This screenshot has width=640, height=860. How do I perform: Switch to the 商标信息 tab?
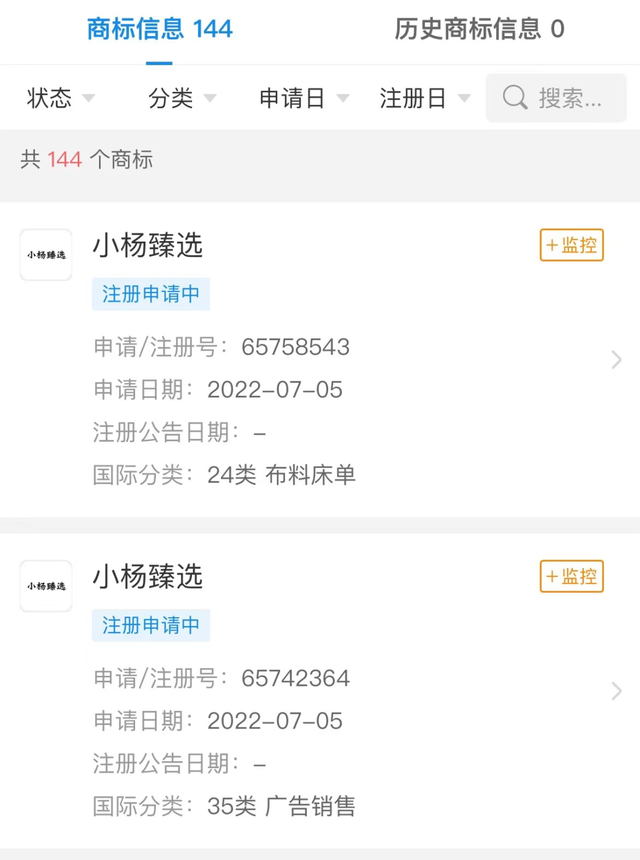coord(160,30)
